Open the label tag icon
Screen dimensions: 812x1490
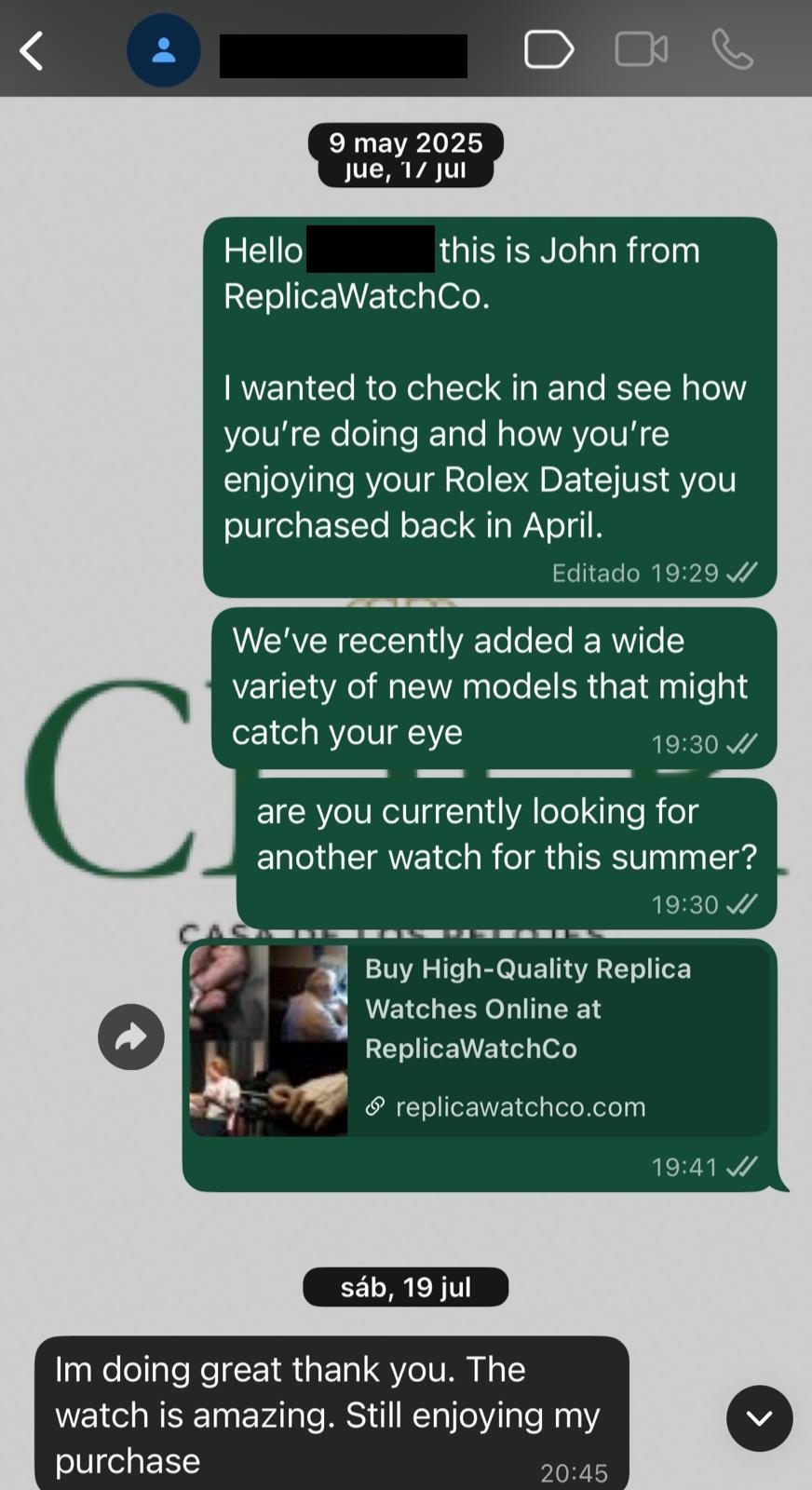(548, 49)
